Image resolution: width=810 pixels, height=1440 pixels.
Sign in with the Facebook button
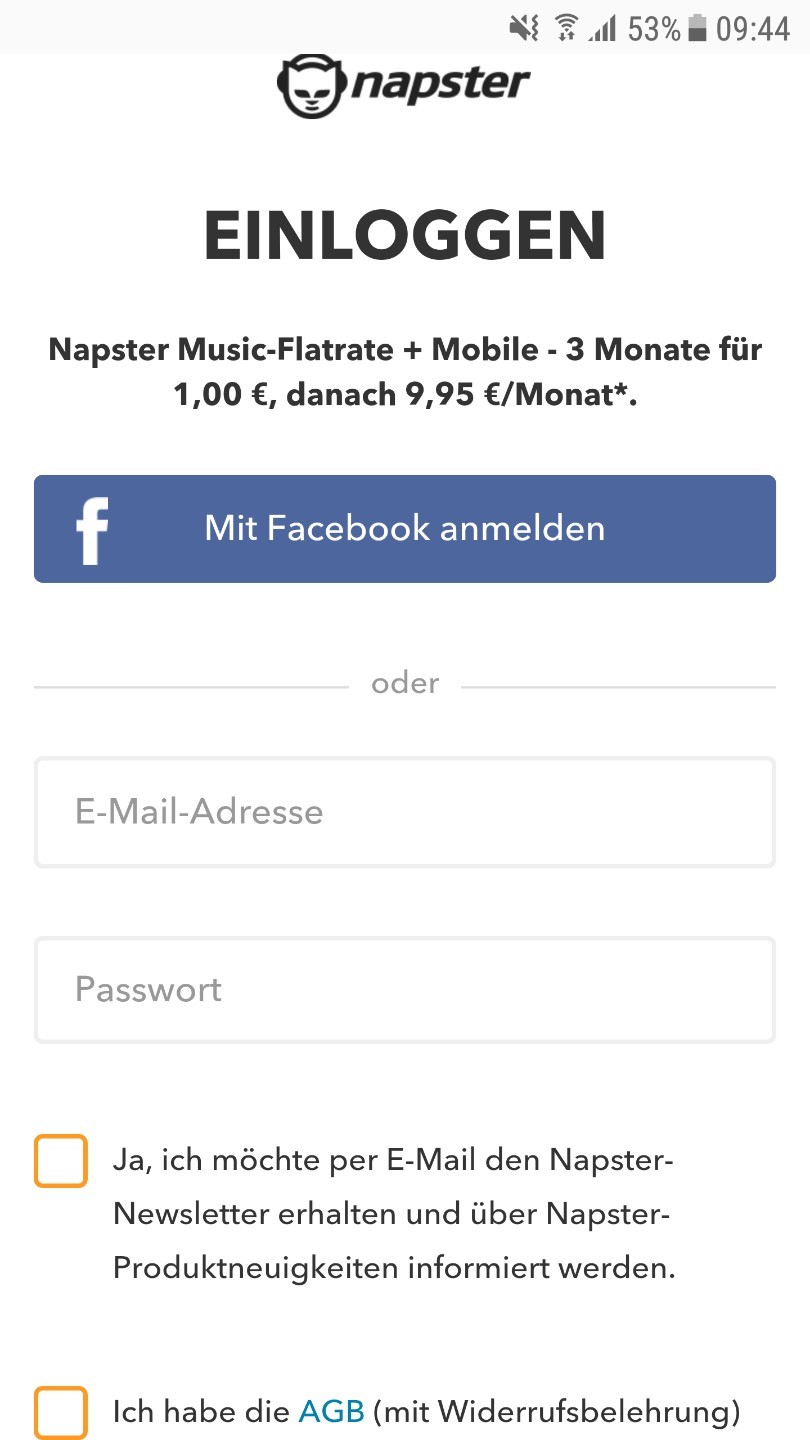pyautogui.click(x=405, y=528)
